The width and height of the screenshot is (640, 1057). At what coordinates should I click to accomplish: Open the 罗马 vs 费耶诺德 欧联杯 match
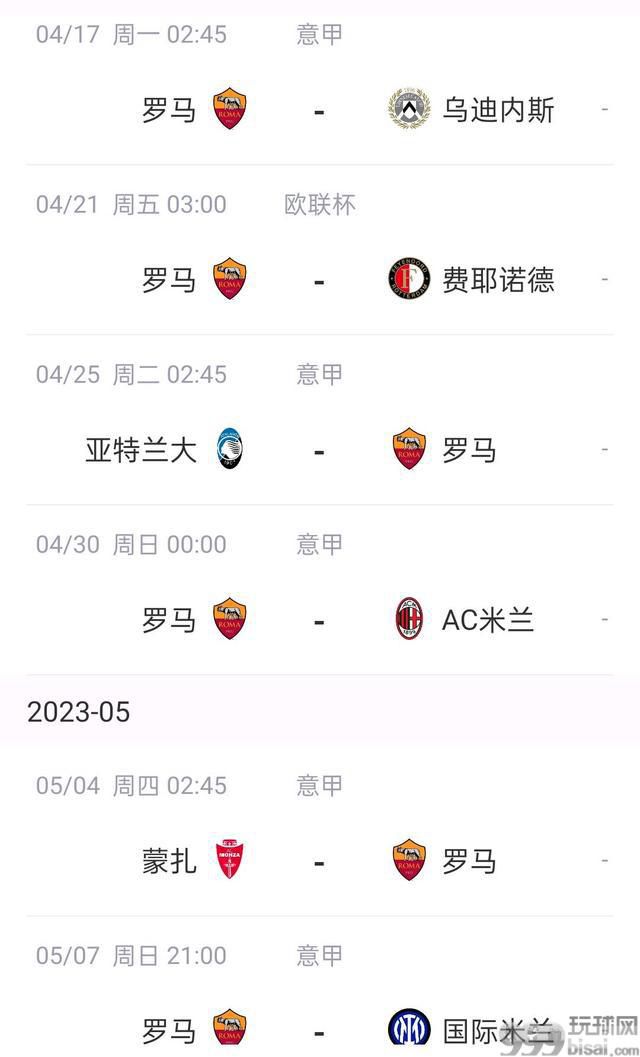[x=320, y=250]
